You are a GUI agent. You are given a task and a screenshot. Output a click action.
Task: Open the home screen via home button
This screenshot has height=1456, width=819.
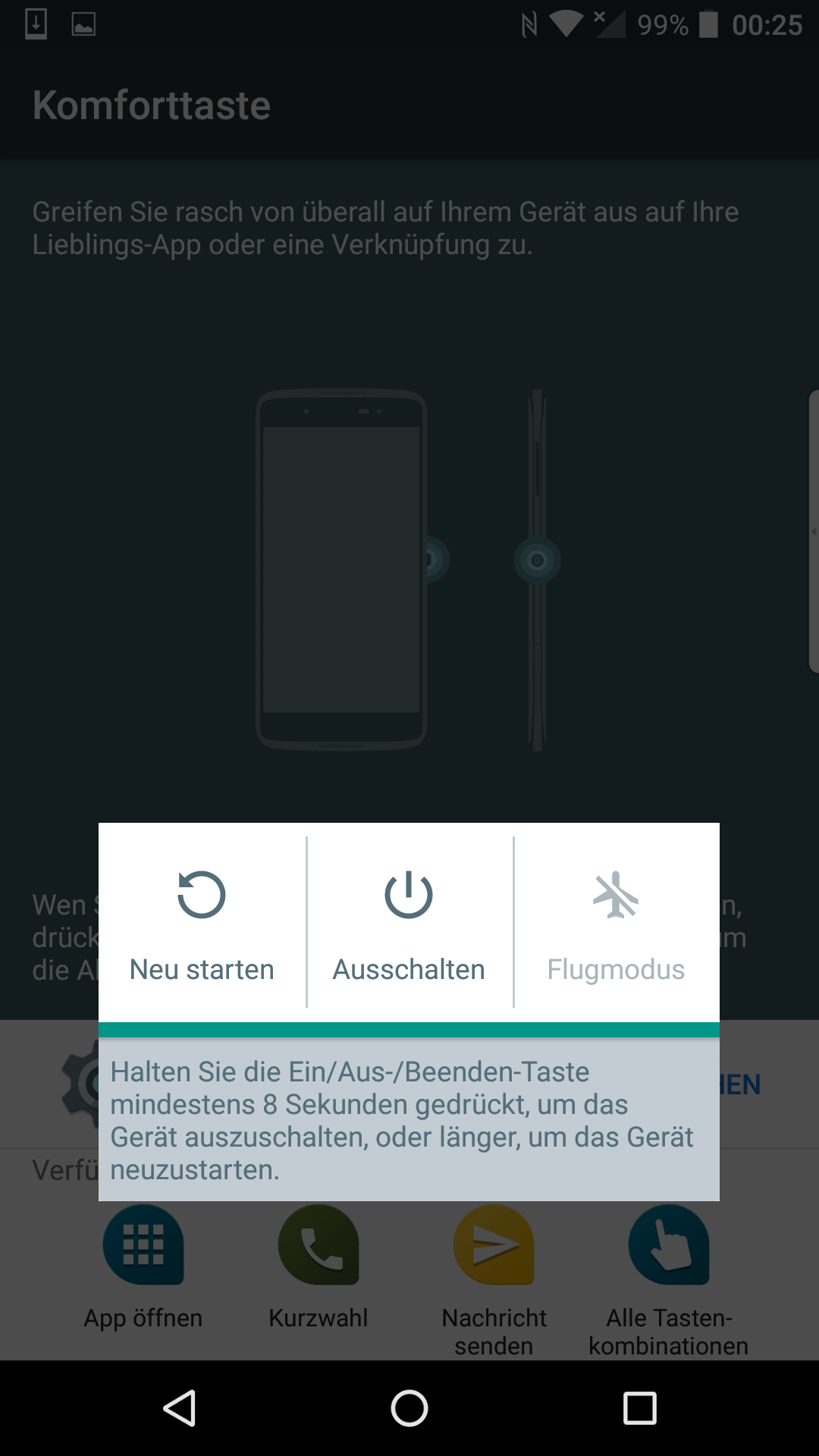409,1408
